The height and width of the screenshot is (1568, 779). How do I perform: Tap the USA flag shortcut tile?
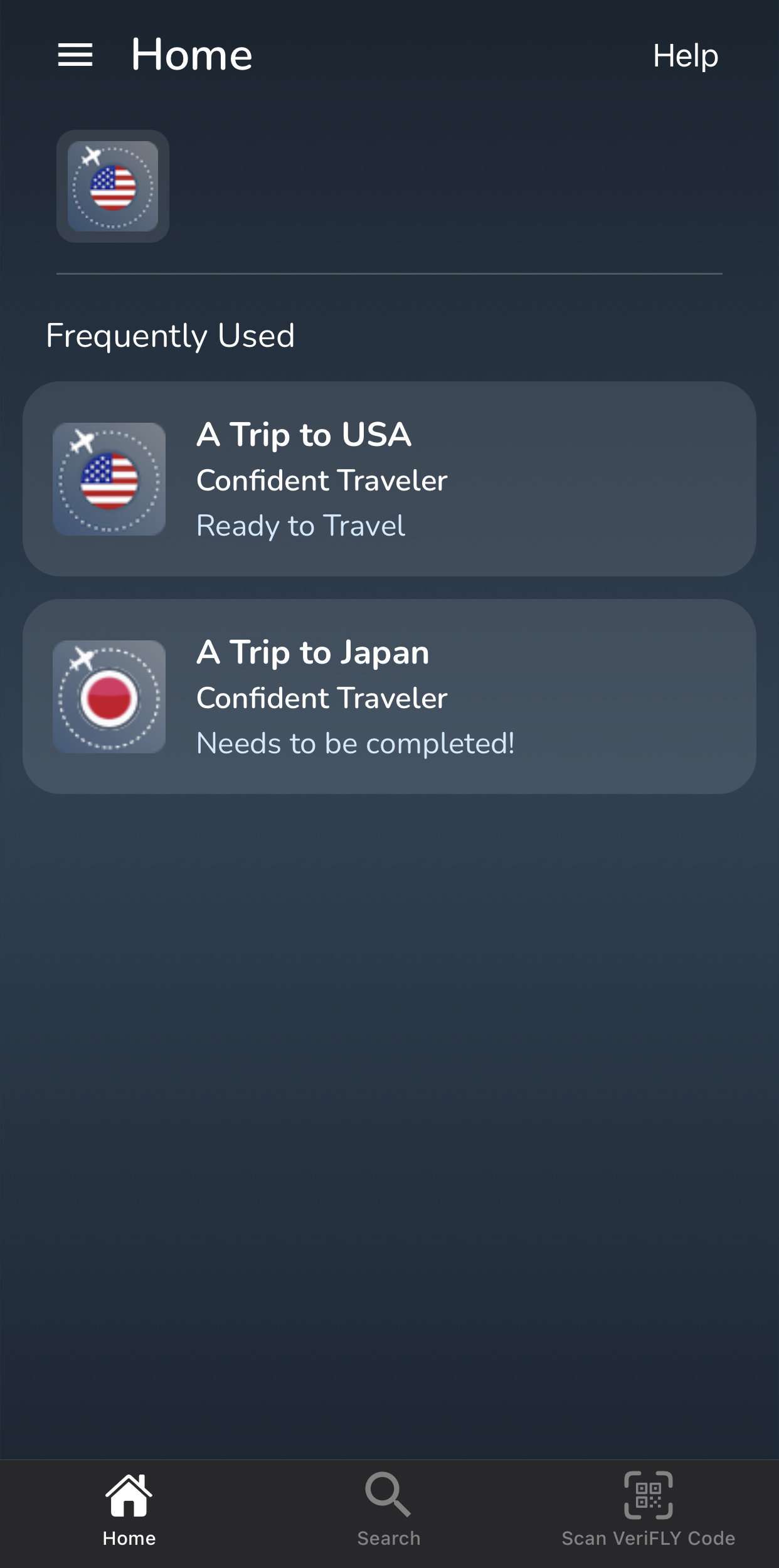click(x=113, y=186)
